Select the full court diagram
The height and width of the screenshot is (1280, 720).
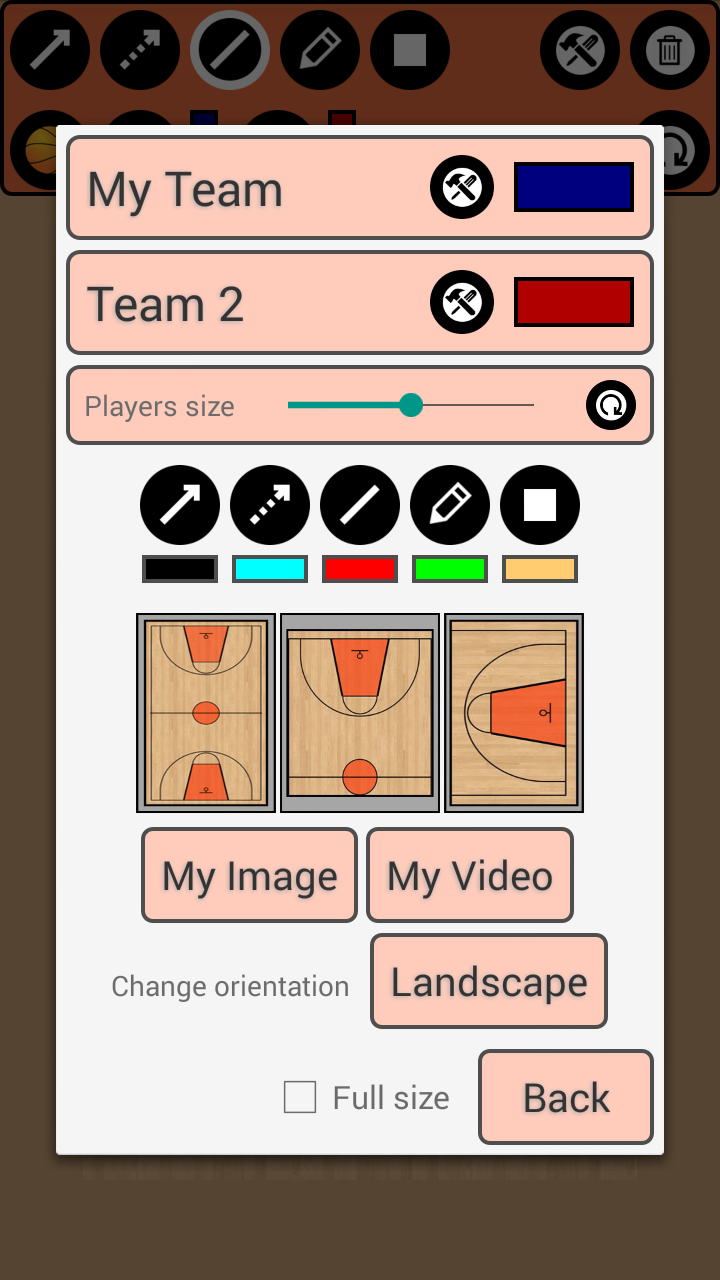pyautogui.click(x=205, y=713)
